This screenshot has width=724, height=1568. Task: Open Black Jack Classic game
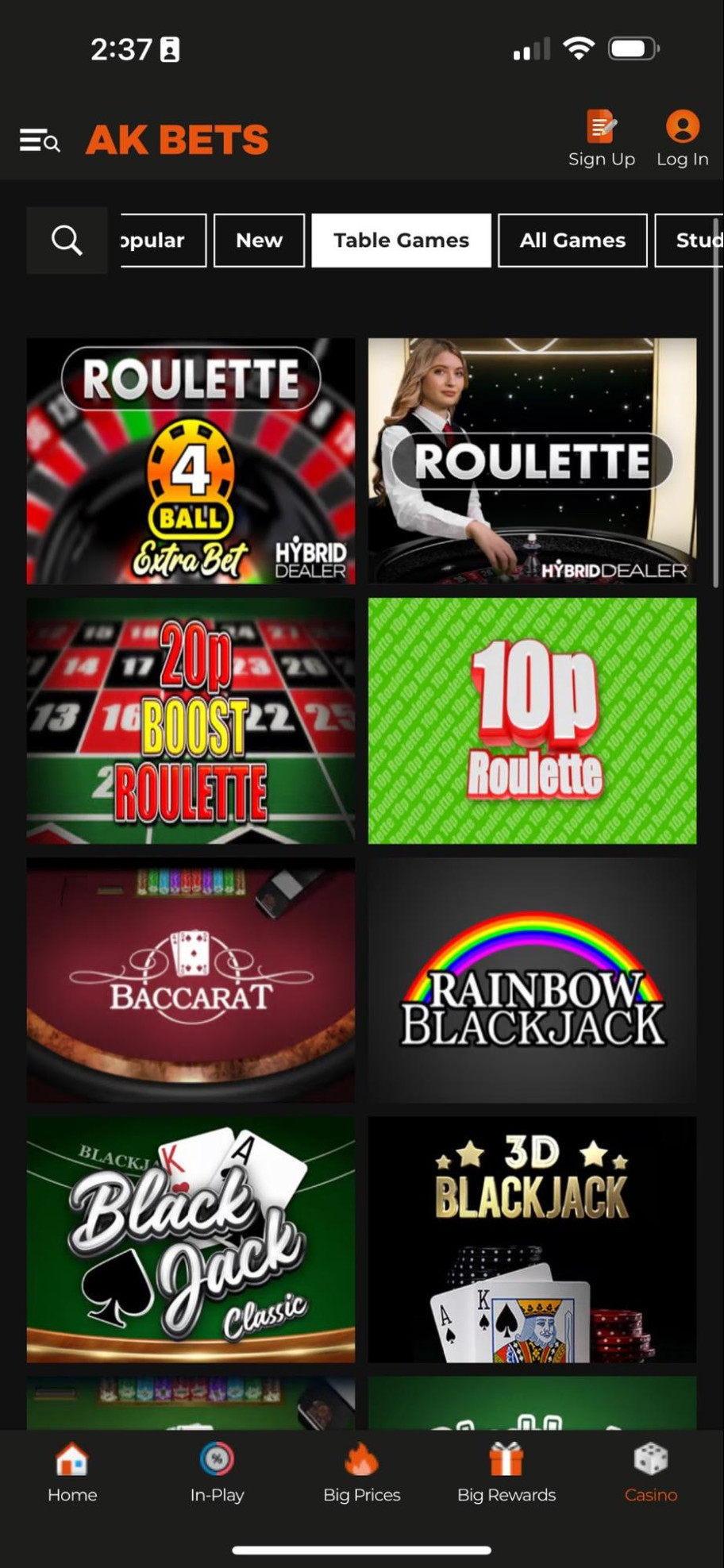click(191, 1239)
